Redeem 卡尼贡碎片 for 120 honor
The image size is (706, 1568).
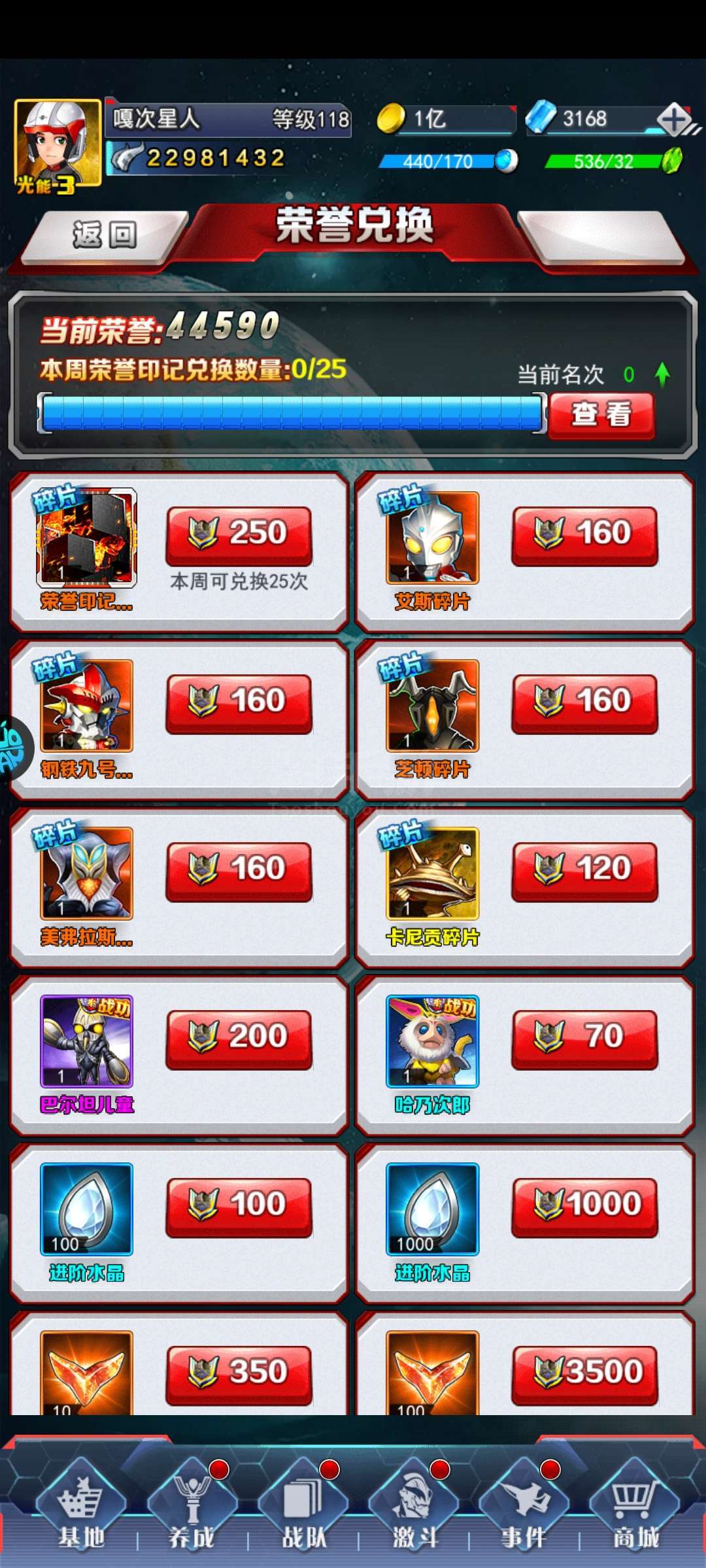pos(584,872)
